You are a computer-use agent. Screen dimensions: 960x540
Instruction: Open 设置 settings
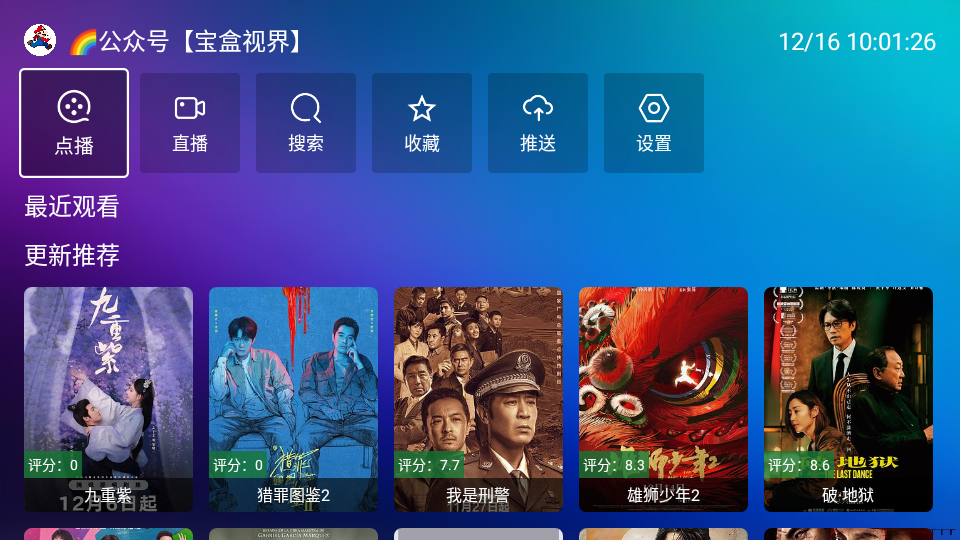(x=654, y=123)
